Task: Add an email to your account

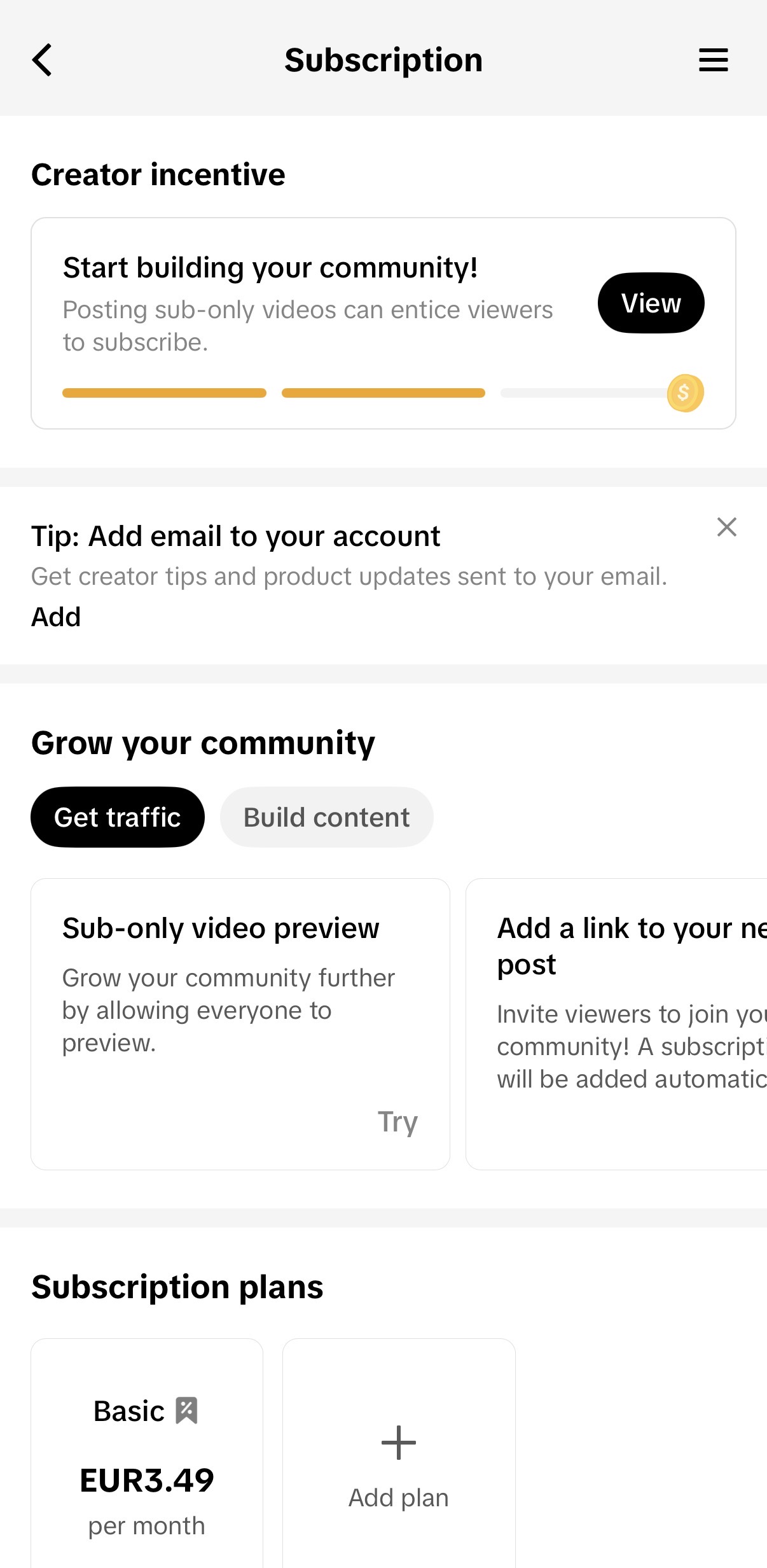Action: pos(56,617)
